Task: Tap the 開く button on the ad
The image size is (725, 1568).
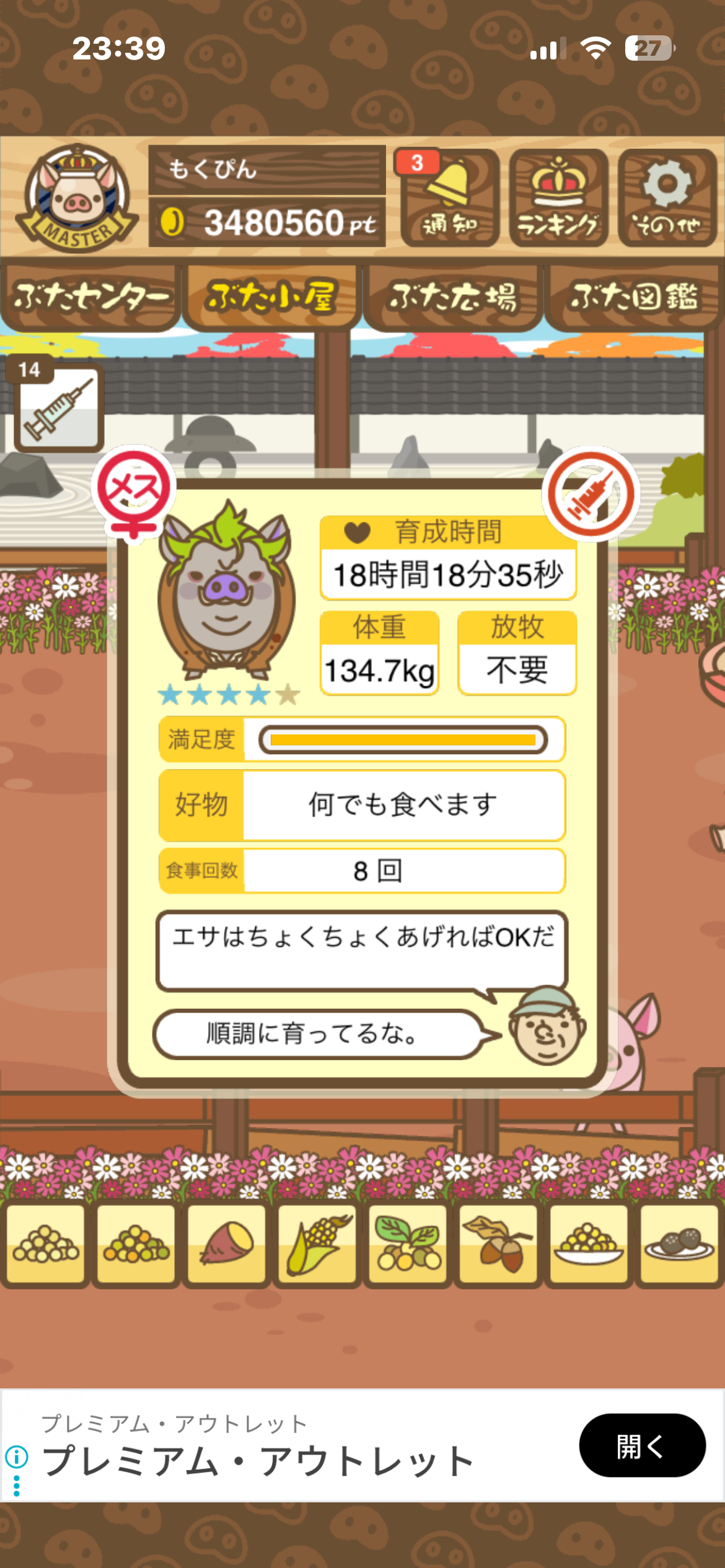Action: tap(642, 1445)
